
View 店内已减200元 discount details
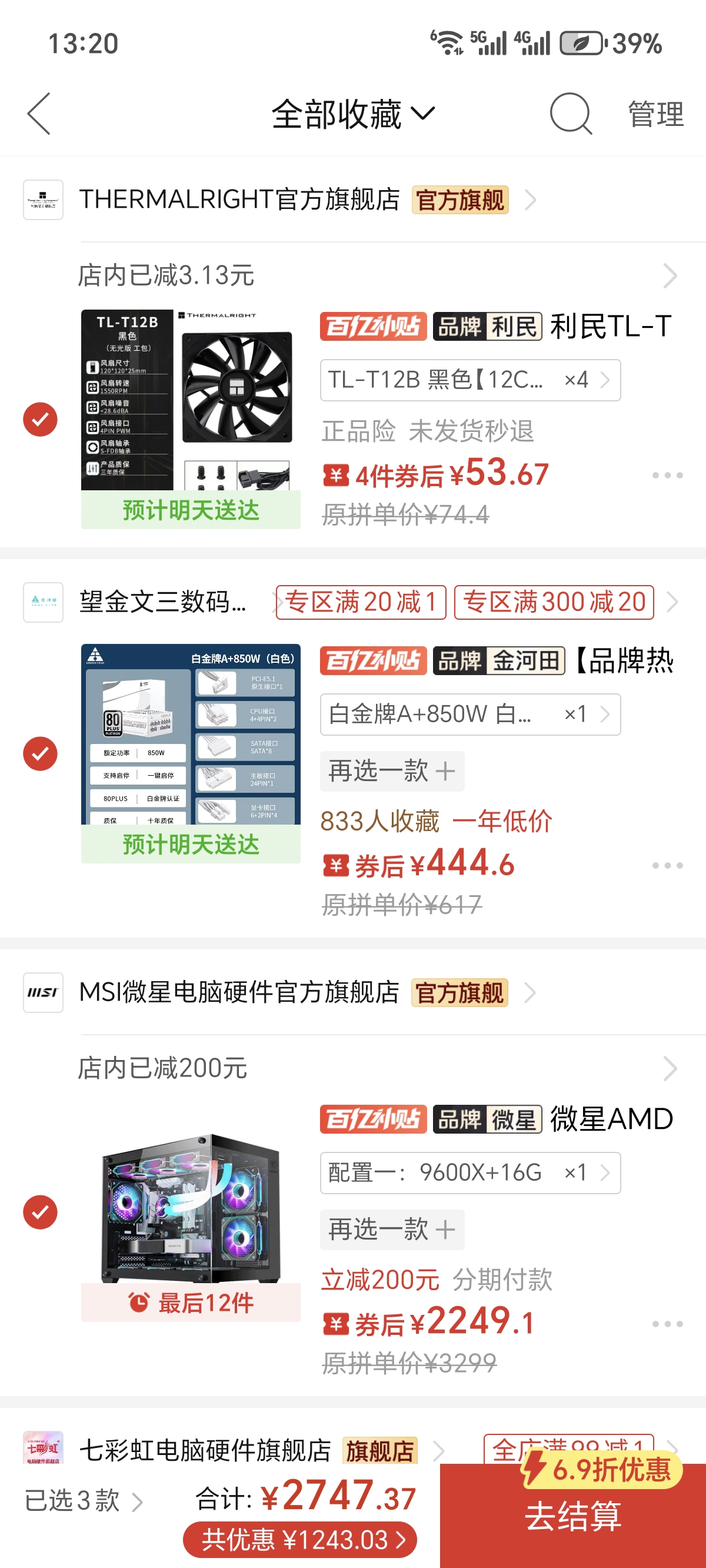pos(377,1068)
